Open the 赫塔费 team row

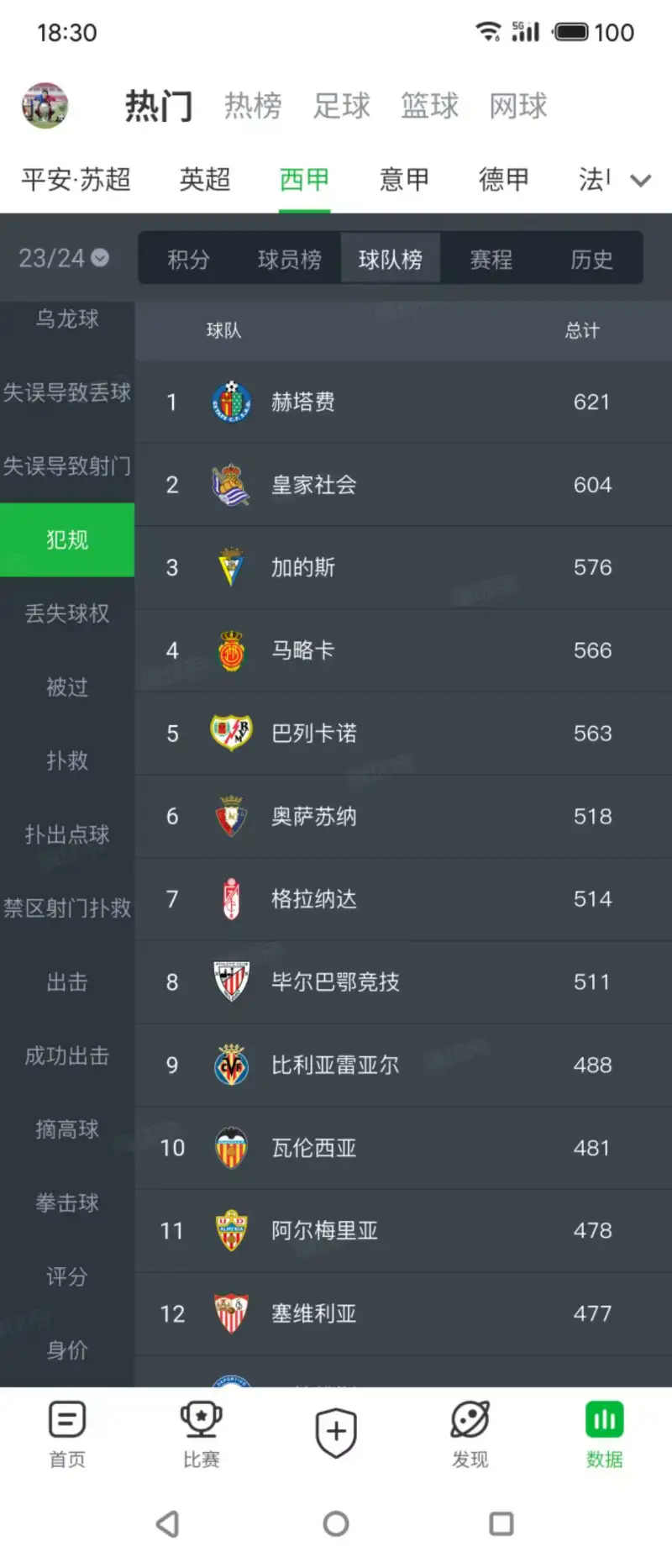pos(403,402)
